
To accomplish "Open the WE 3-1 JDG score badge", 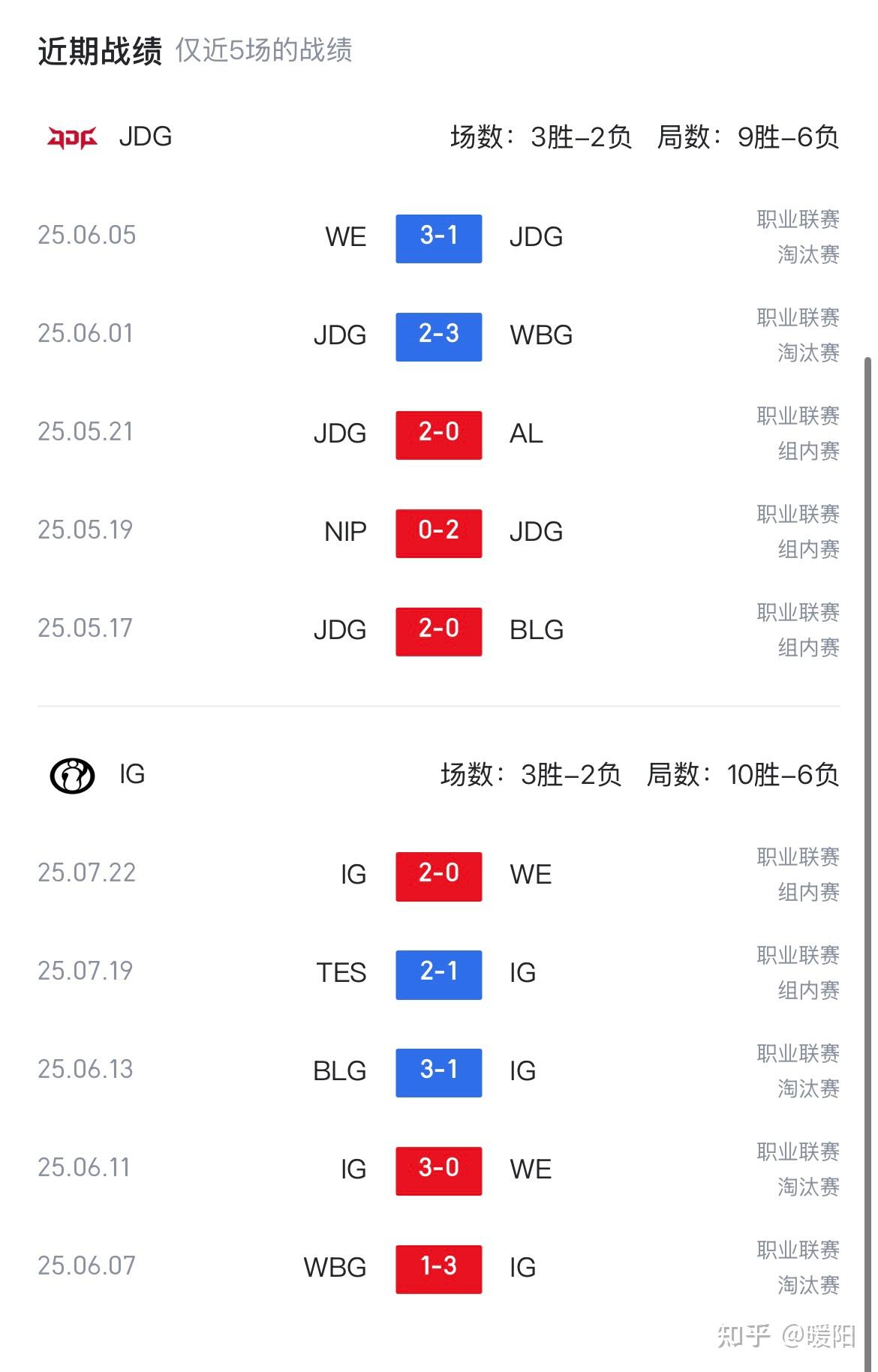I will 438,237.
